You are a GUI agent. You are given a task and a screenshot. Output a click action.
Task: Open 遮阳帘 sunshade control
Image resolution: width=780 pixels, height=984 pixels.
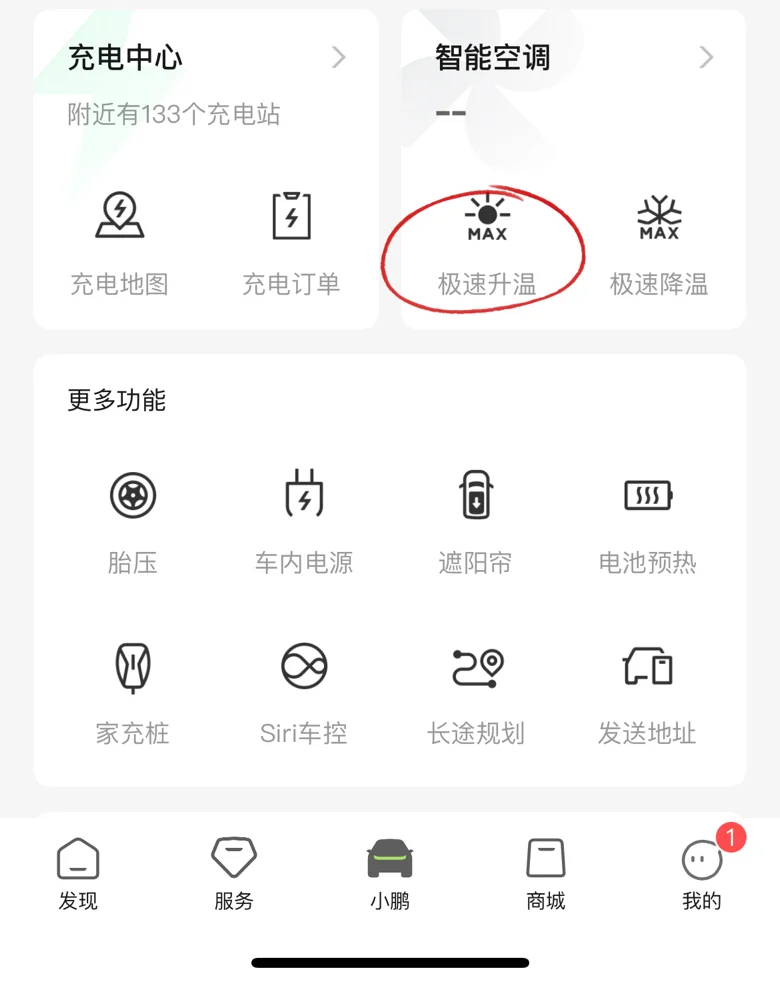[476, 520]
